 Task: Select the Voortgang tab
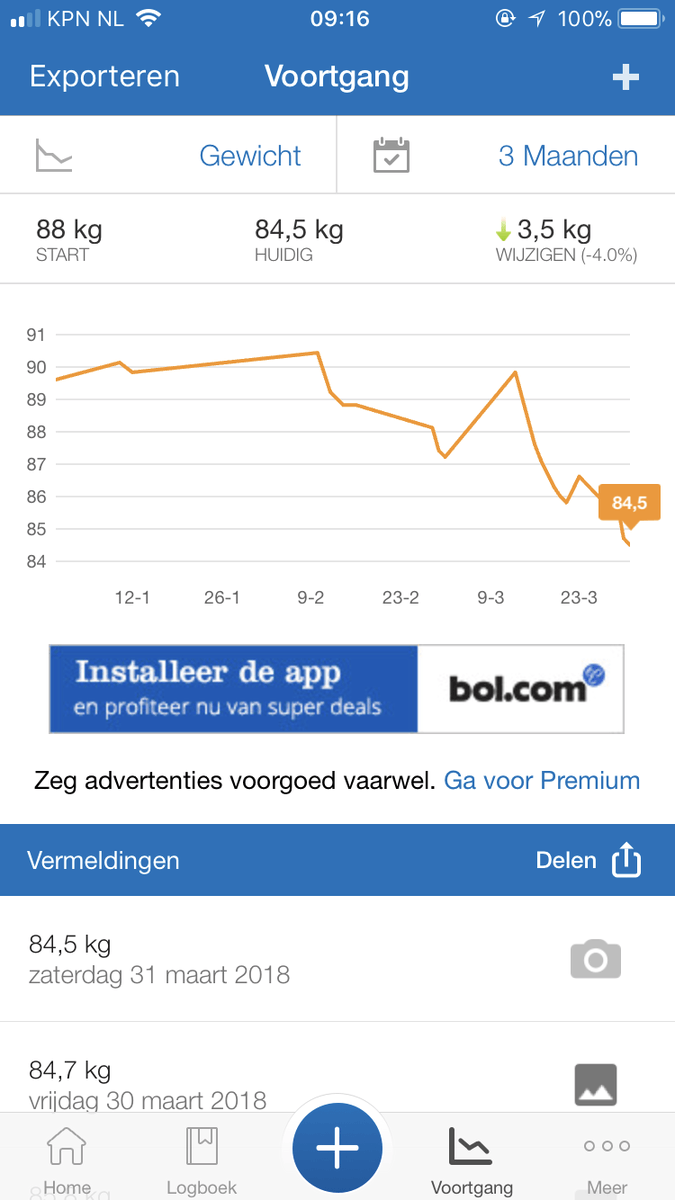471,1160
